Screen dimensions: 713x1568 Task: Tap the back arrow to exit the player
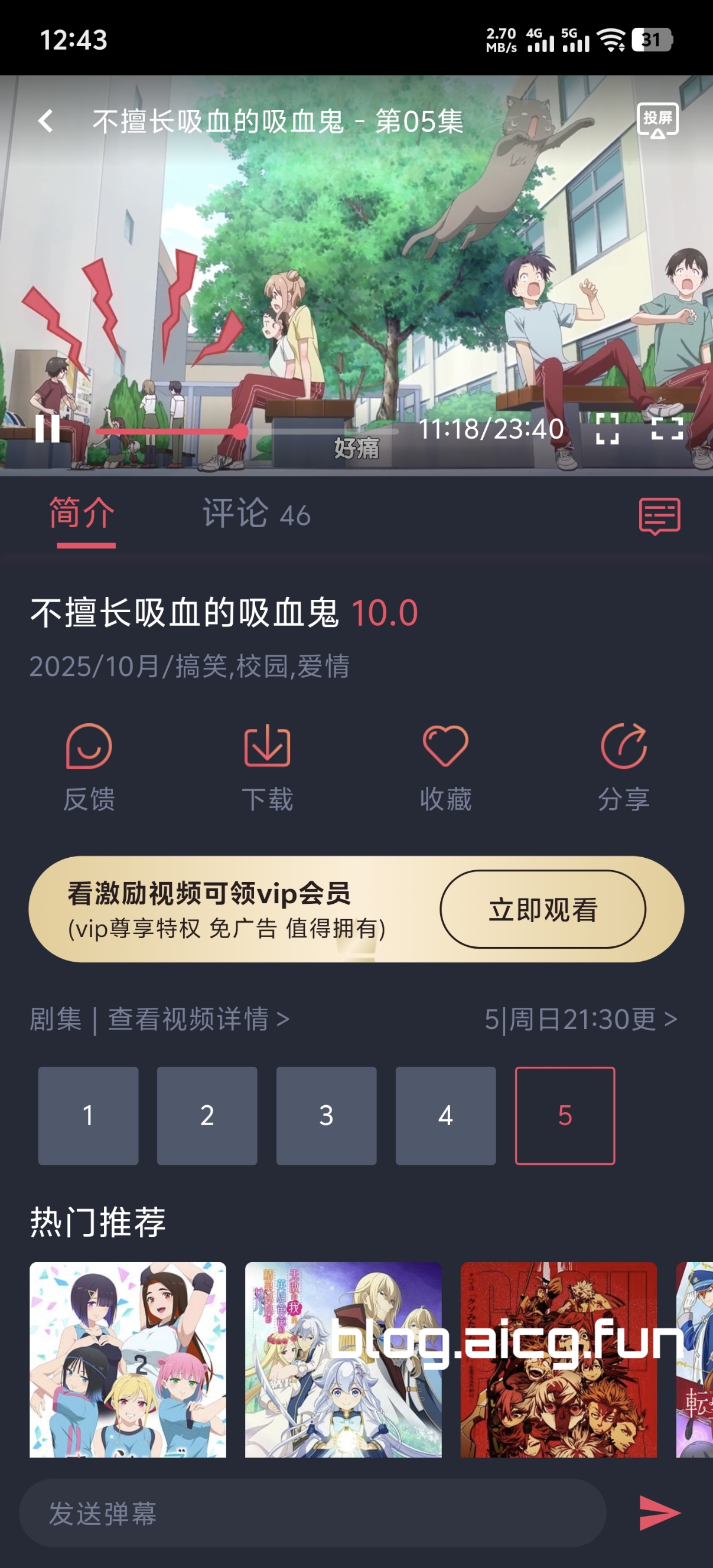click(x=46, y=120)
